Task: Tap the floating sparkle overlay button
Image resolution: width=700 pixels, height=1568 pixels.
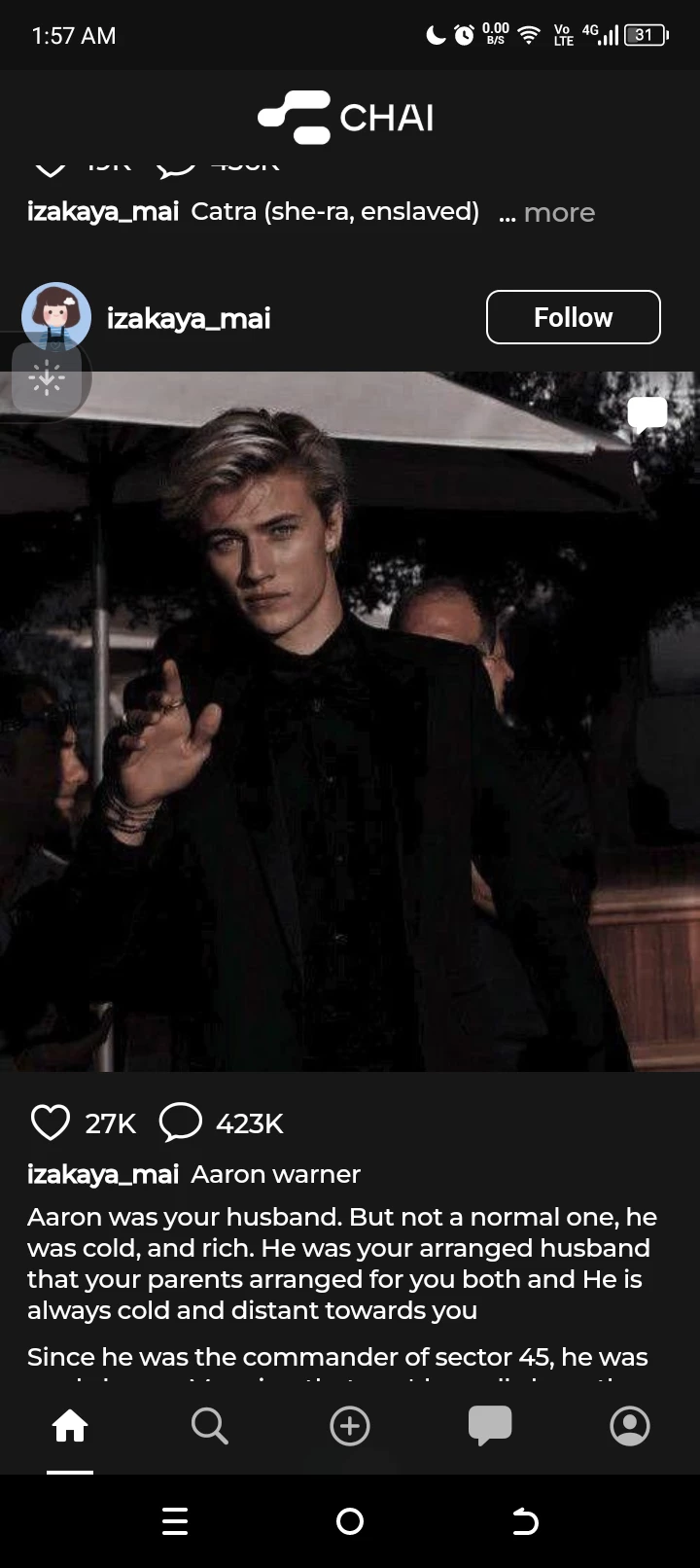Action: pos(47,378)
